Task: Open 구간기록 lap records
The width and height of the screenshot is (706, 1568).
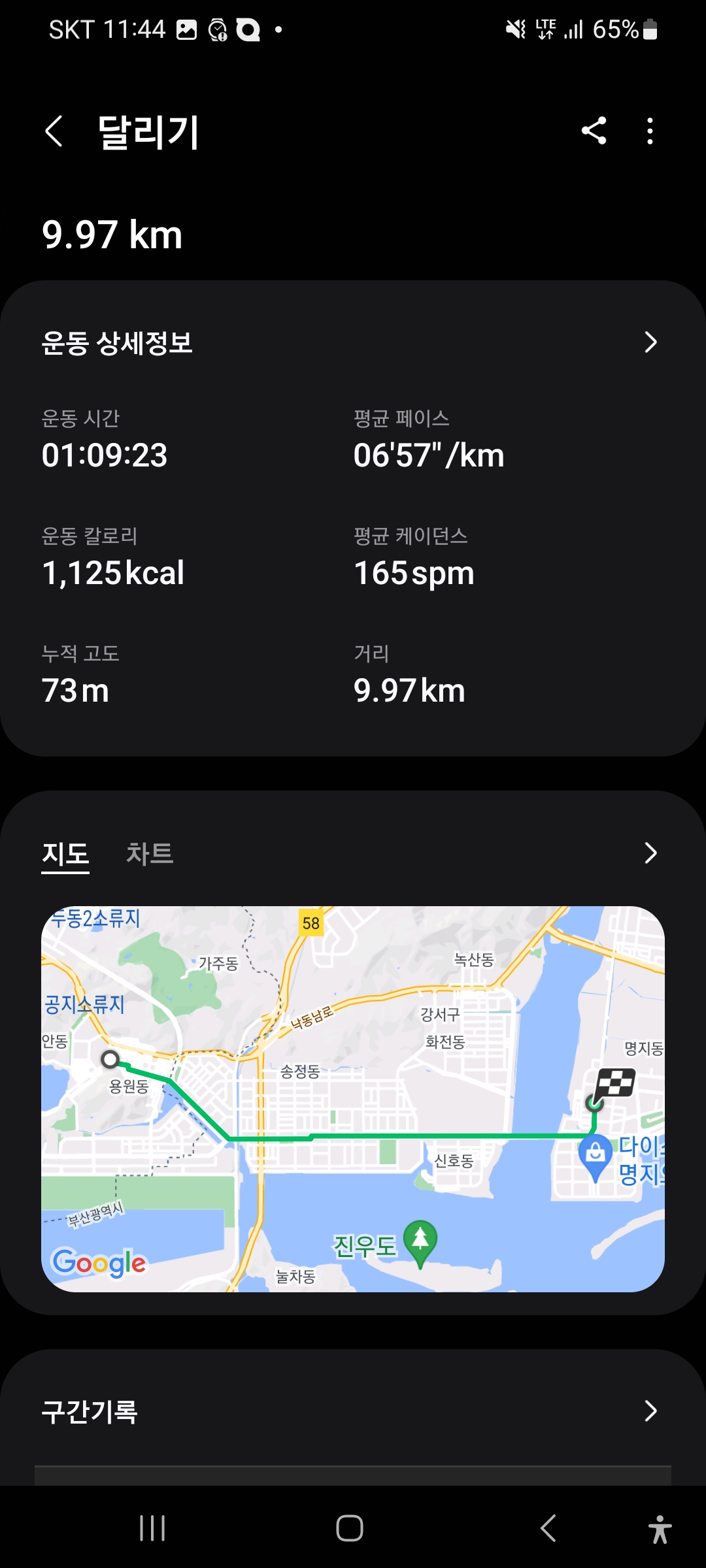Action: (x=353, y=1411)
